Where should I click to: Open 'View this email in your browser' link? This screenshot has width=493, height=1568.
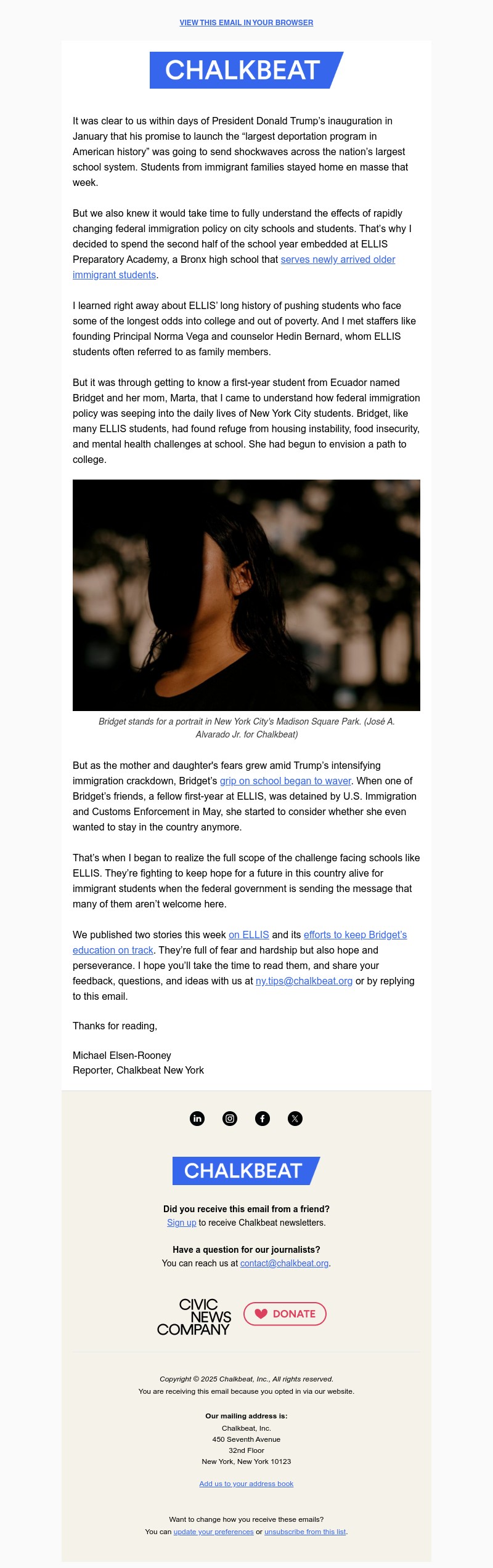pos(246,23)
